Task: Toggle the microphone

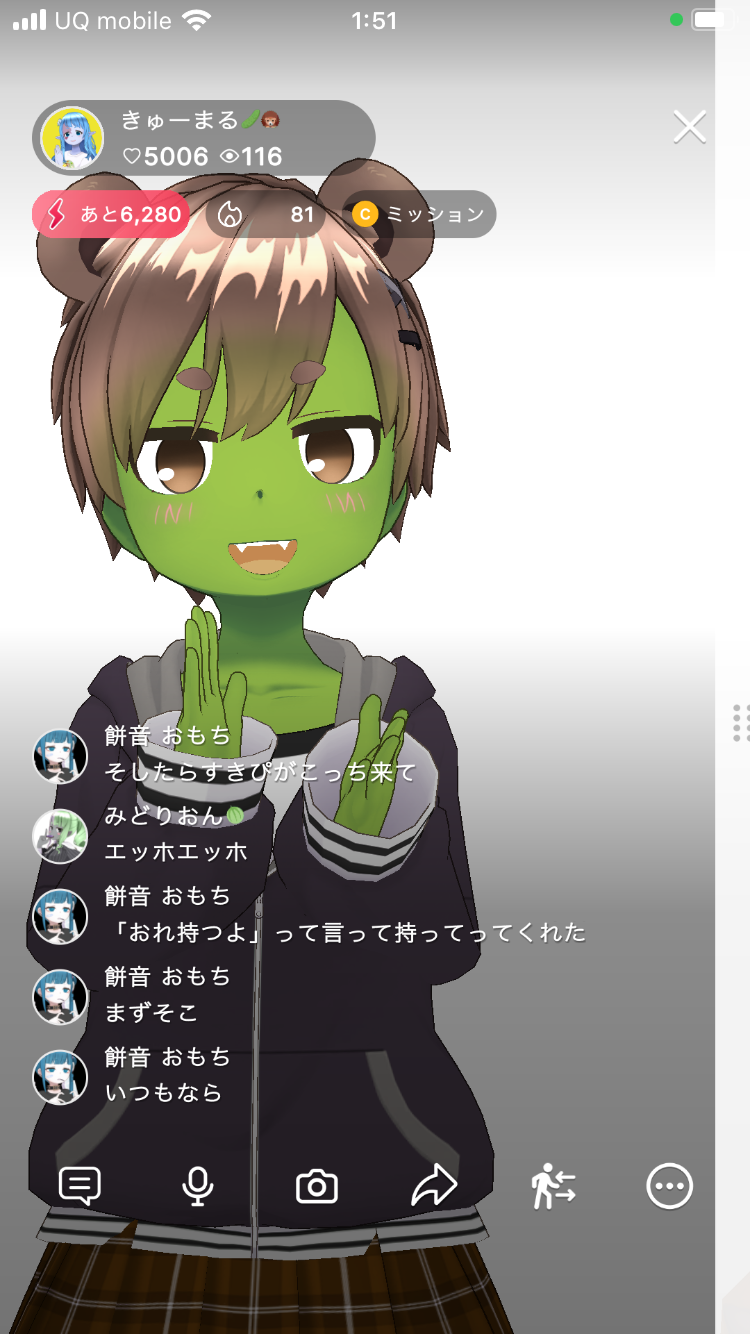Action: point(198,1186)
